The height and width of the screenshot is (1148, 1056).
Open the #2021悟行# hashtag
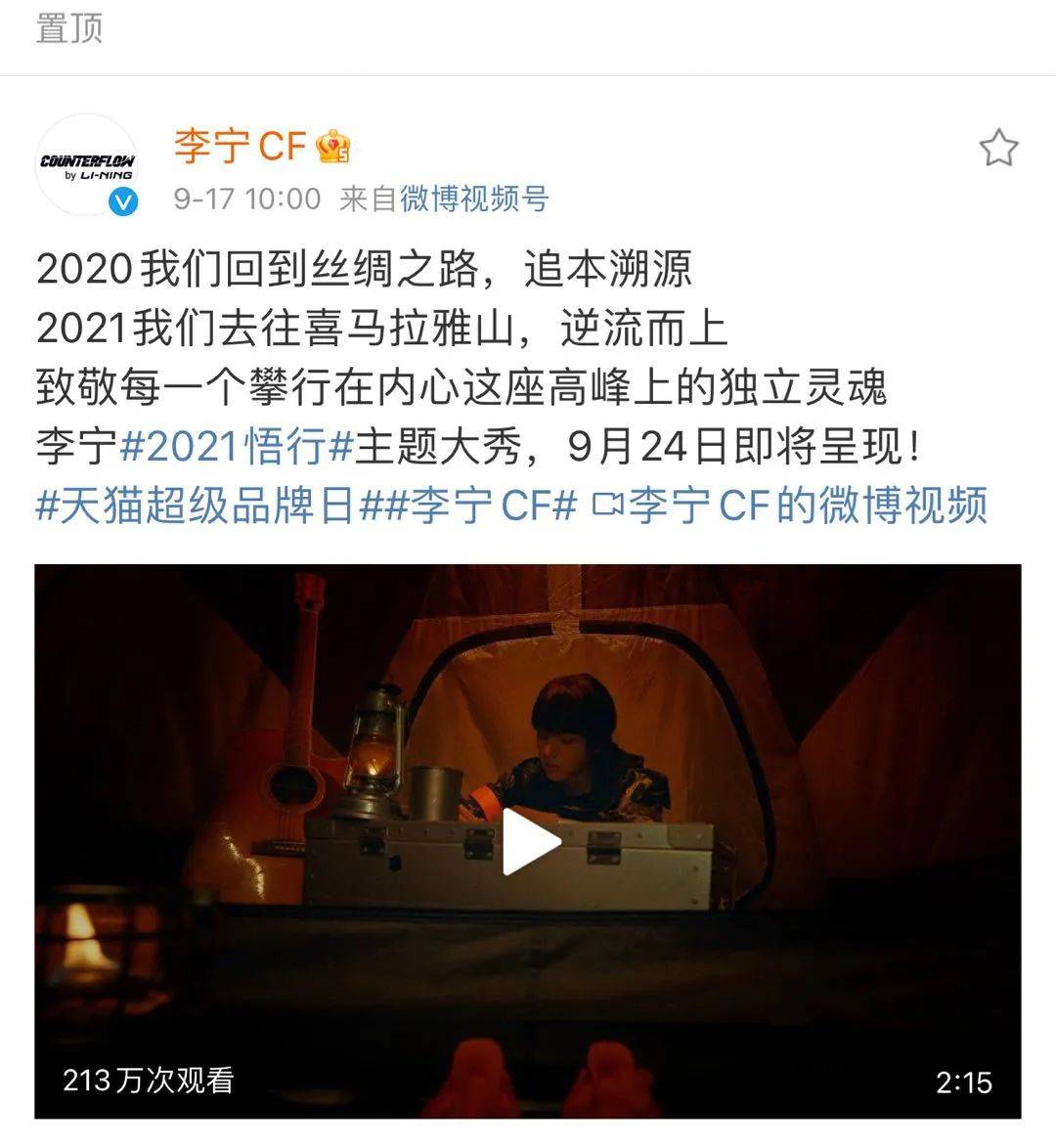(x=235, y=447)
